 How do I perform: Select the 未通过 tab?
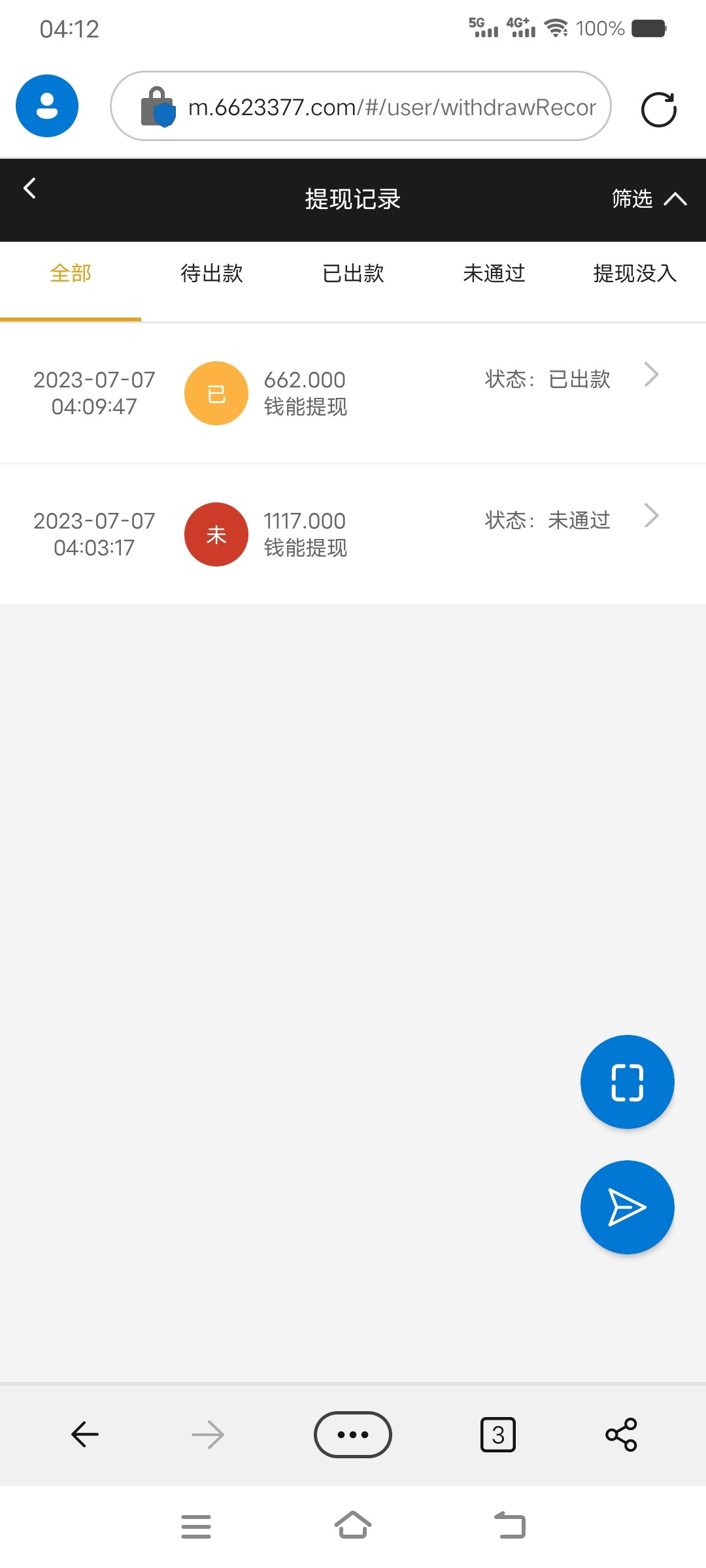point(494,274)
